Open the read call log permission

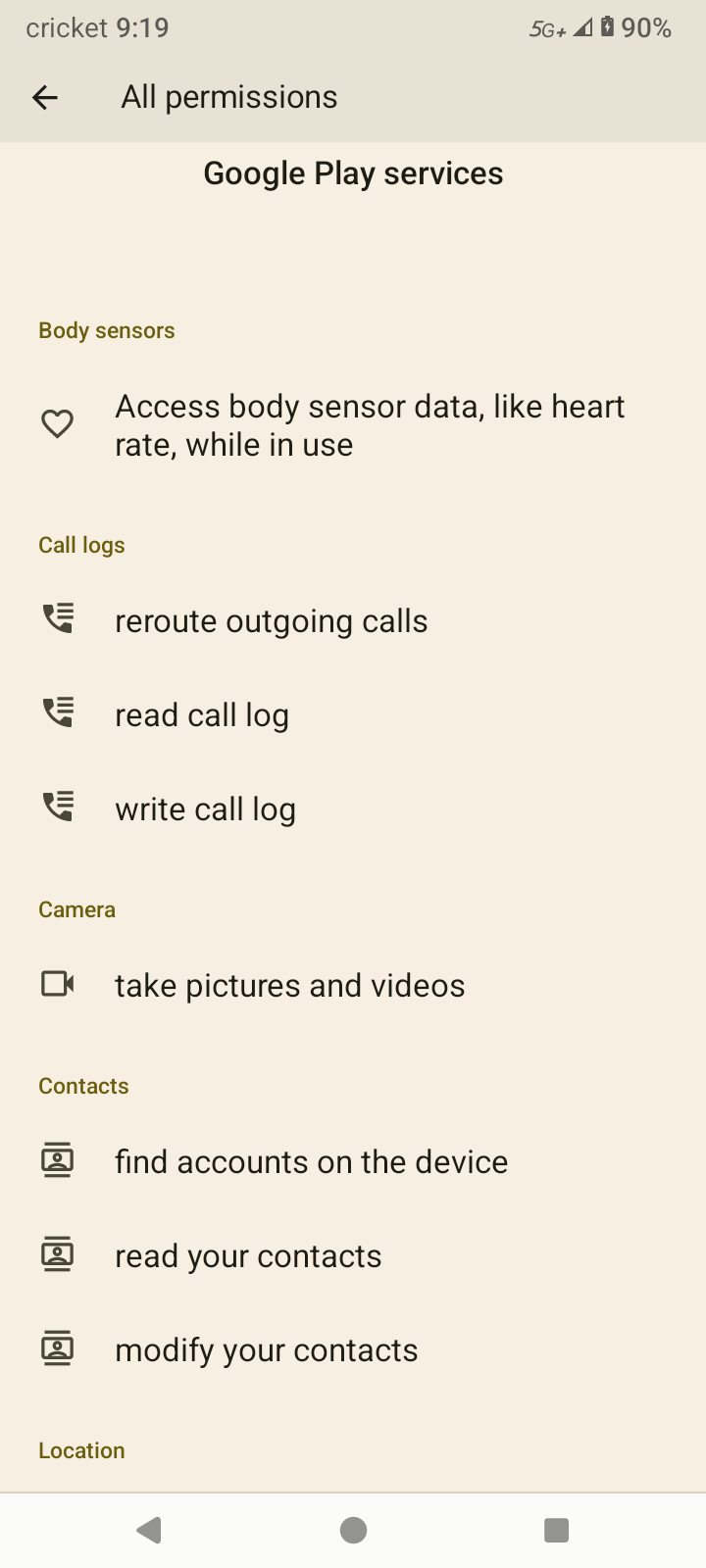[201, 715]
